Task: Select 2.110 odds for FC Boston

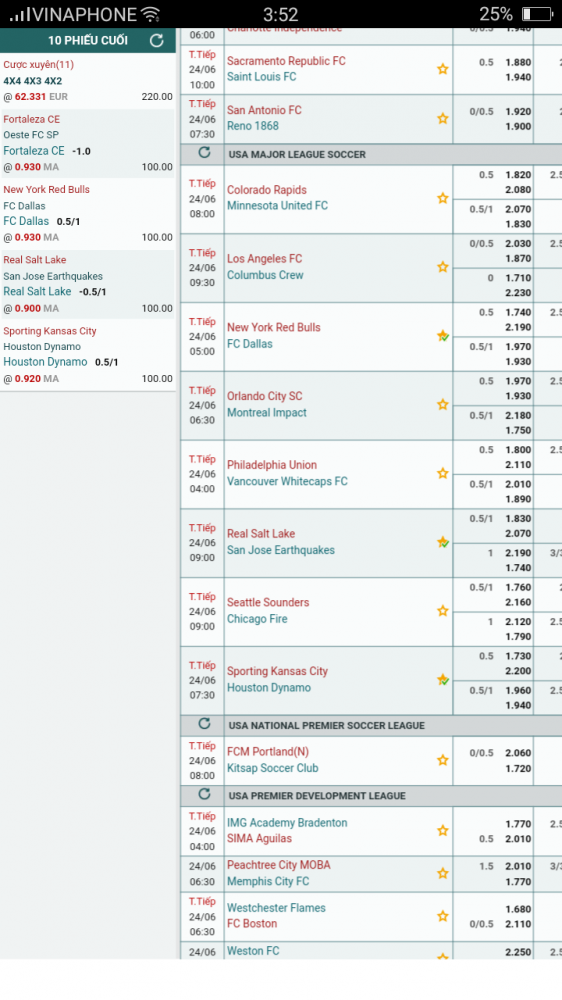Action: pos(518,924)
